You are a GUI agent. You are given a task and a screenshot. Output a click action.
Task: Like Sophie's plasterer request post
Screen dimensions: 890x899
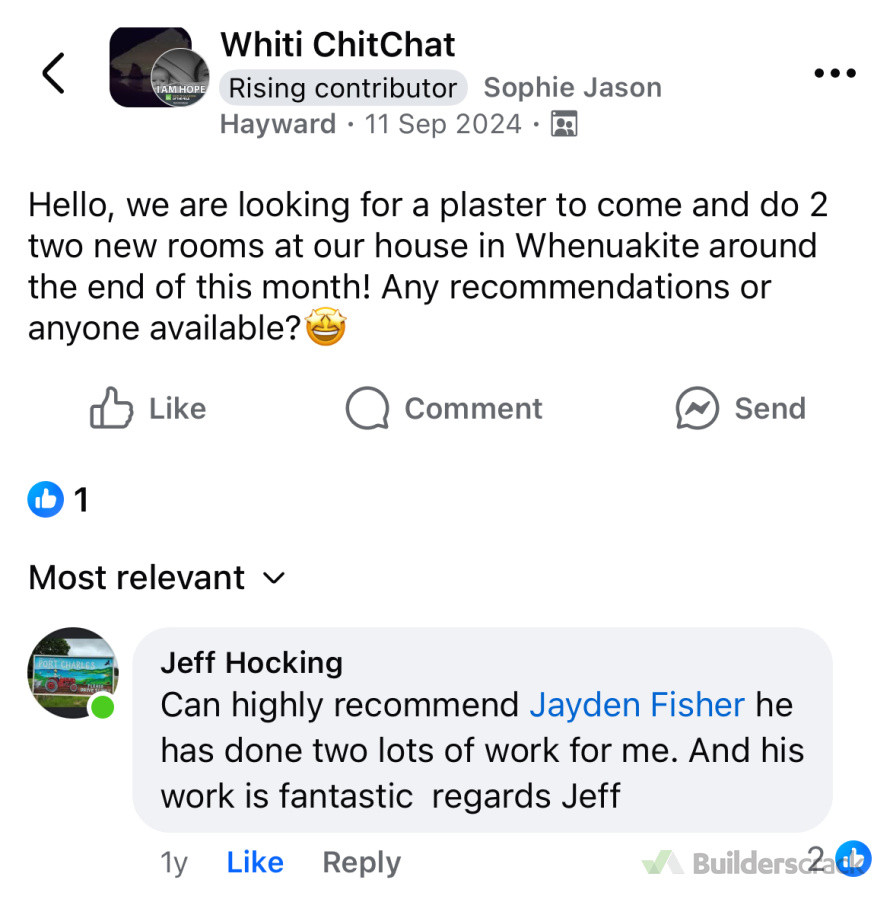pos(148,408)
